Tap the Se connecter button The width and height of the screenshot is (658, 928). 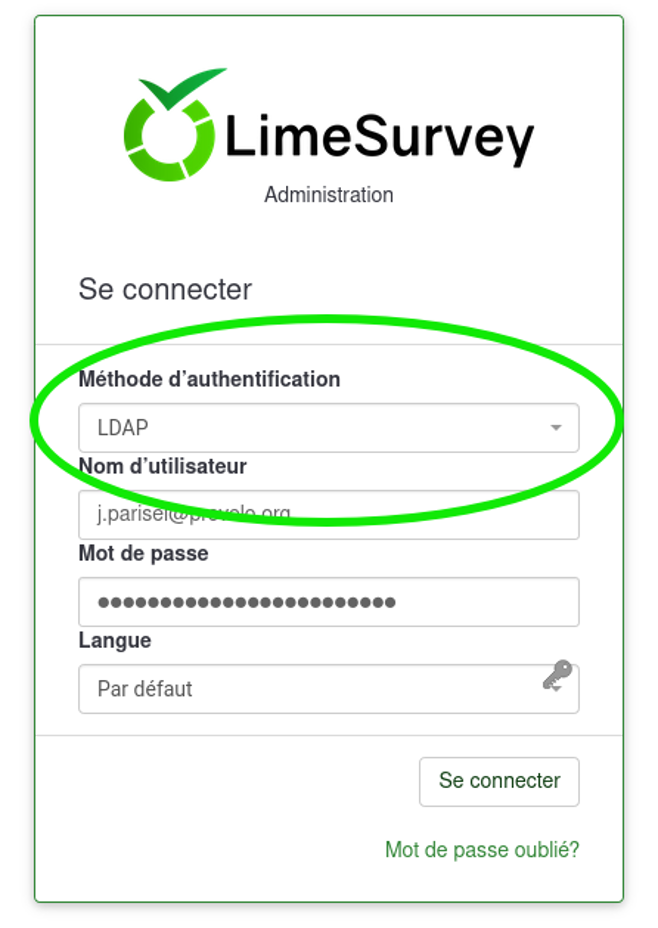coord(499,781)
